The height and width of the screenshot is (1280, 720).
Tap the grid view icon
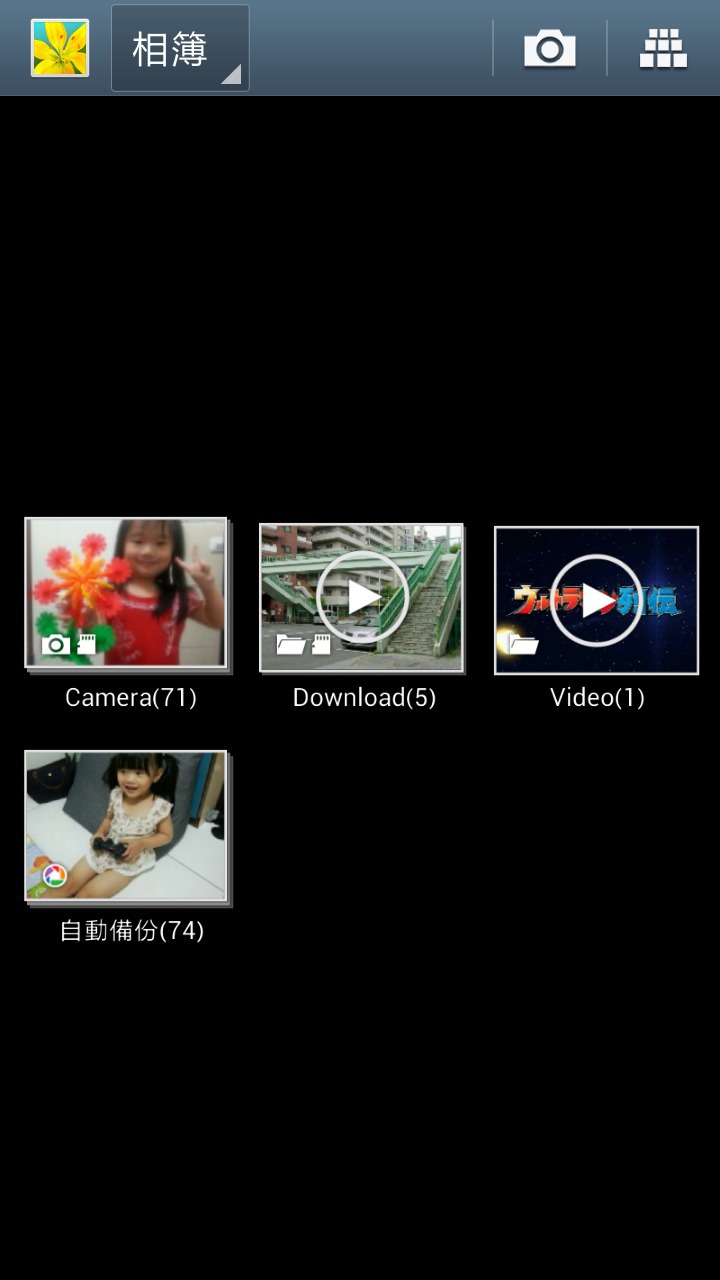[663, 48]
